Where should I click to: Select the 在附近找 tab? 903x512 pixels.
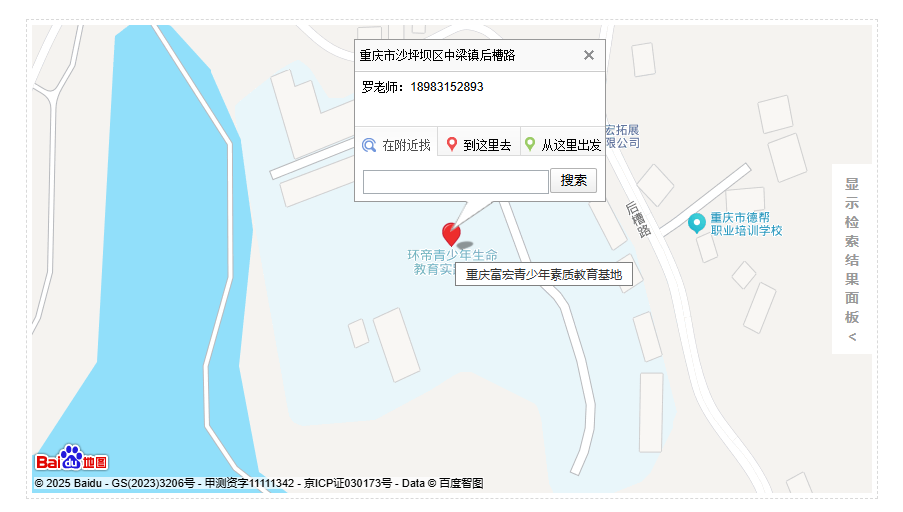[397, 145]
